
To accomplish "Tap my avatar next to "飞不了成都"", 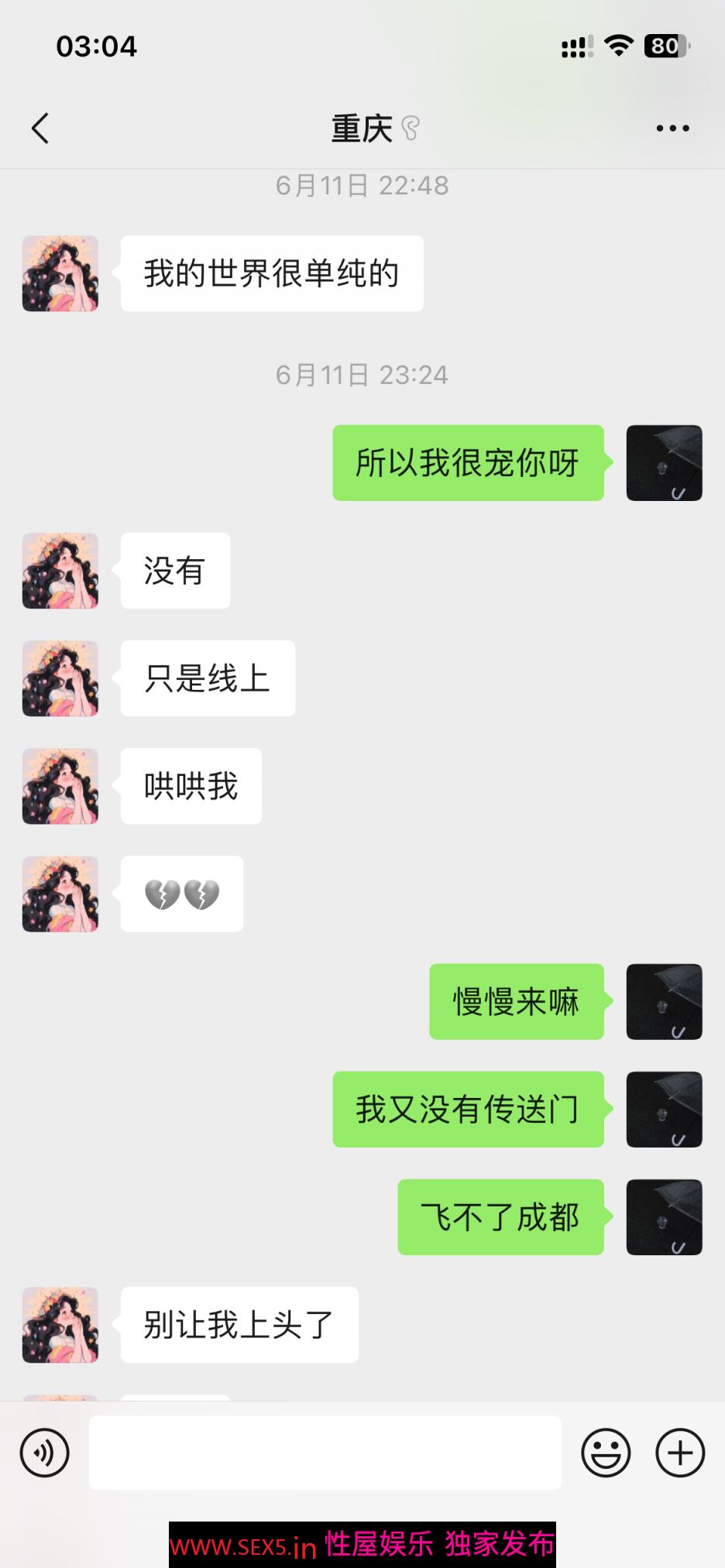I will (x=664, y=1217).
